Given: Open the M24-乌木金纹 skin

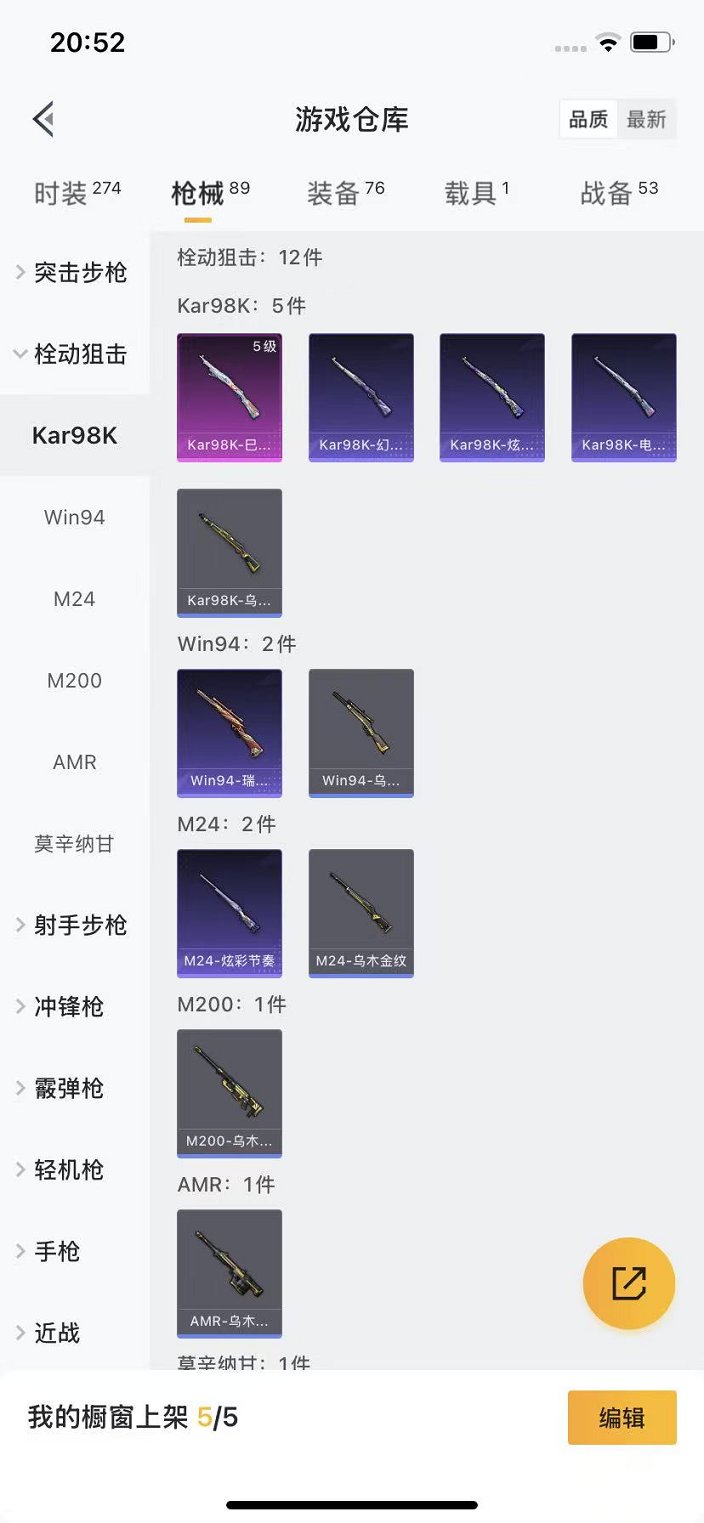Looking at the screenshot, I should tap(361, 913).
